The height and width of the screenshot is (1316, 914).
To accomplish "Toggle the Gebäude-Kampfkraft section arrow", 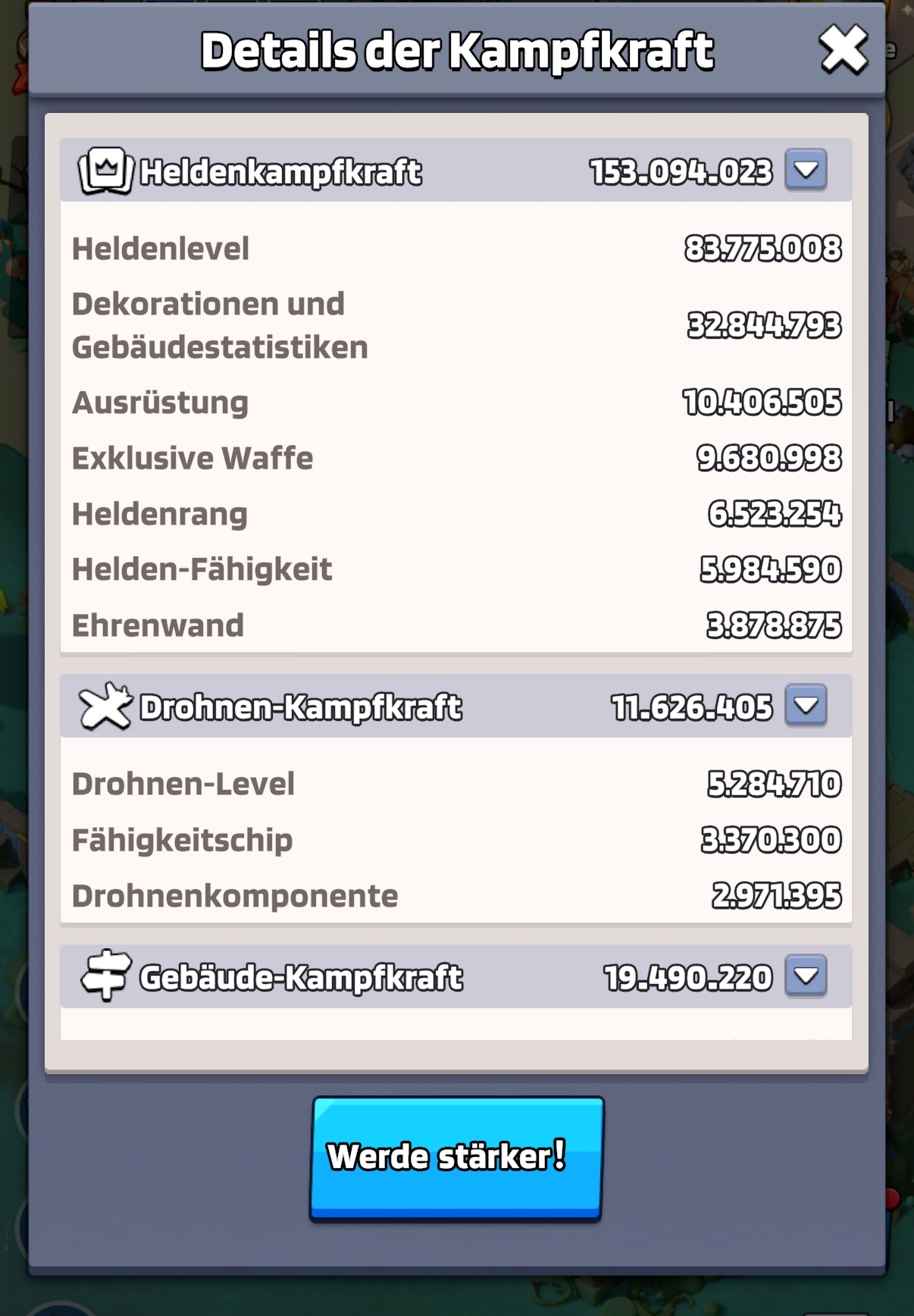I will pyautogui.click(x=806, y=976).
